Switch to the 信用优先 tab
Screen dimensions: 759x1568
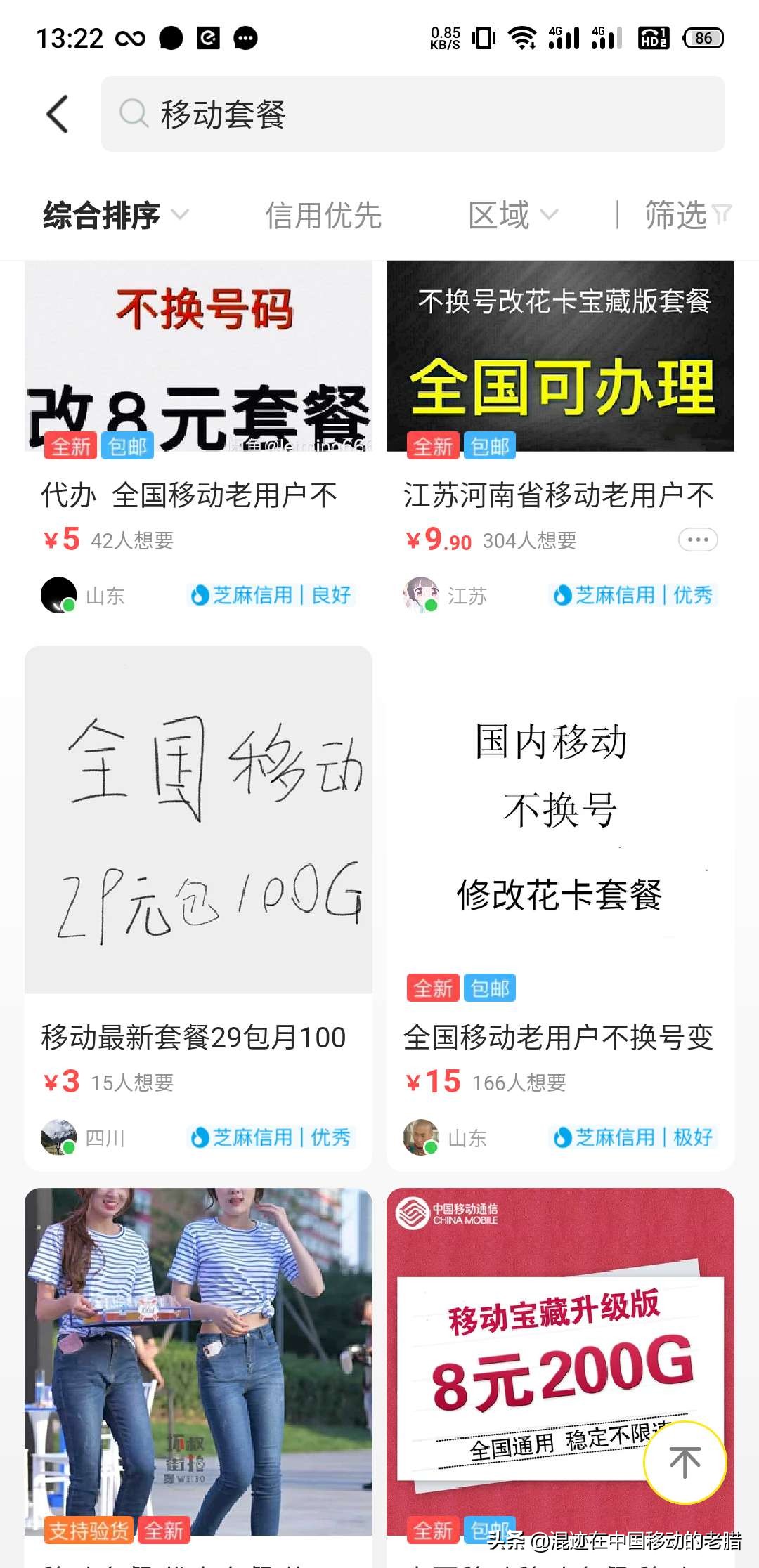click(x=325, y=214)
